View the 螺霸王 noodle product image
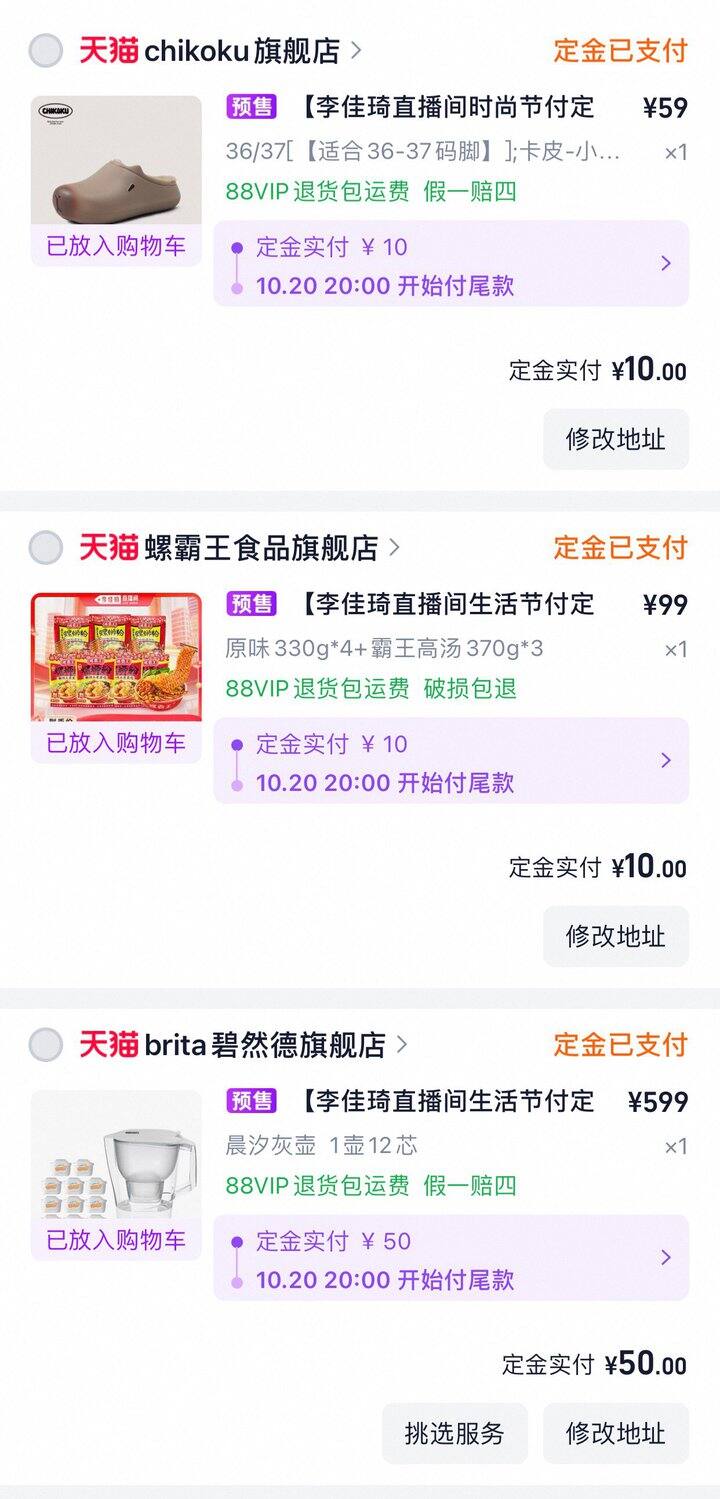 point(116,657)
